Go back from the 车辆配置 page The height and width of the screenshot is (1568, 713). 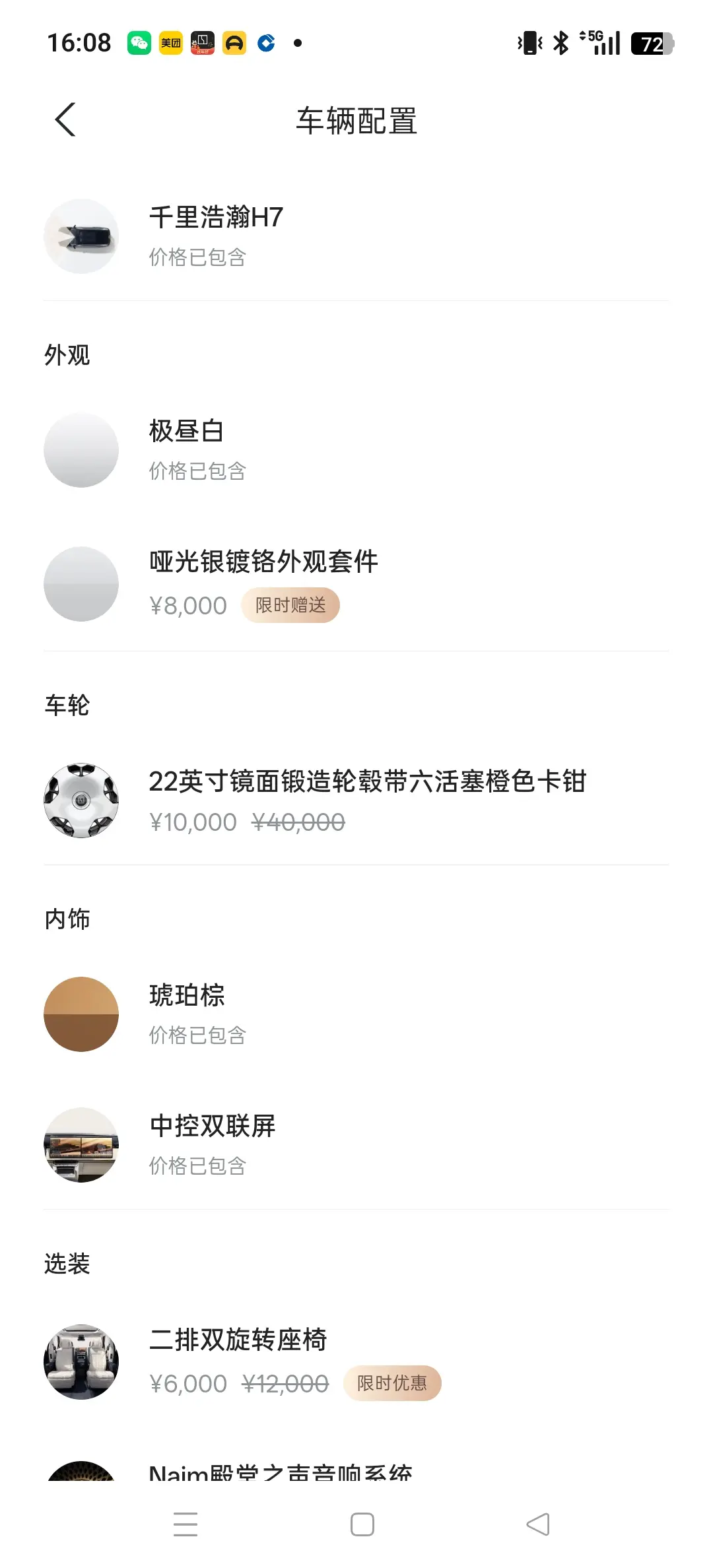pos(65,120)
